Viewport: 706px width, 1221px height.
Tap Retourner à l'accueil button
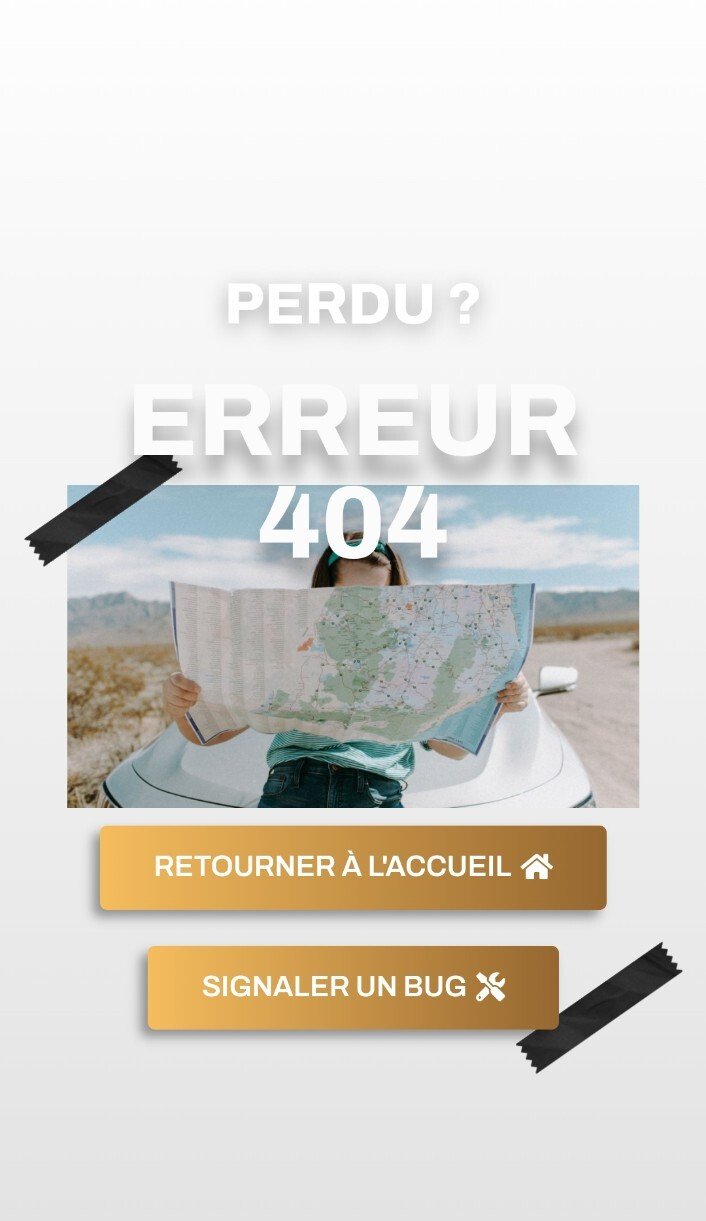pos(353,867)
